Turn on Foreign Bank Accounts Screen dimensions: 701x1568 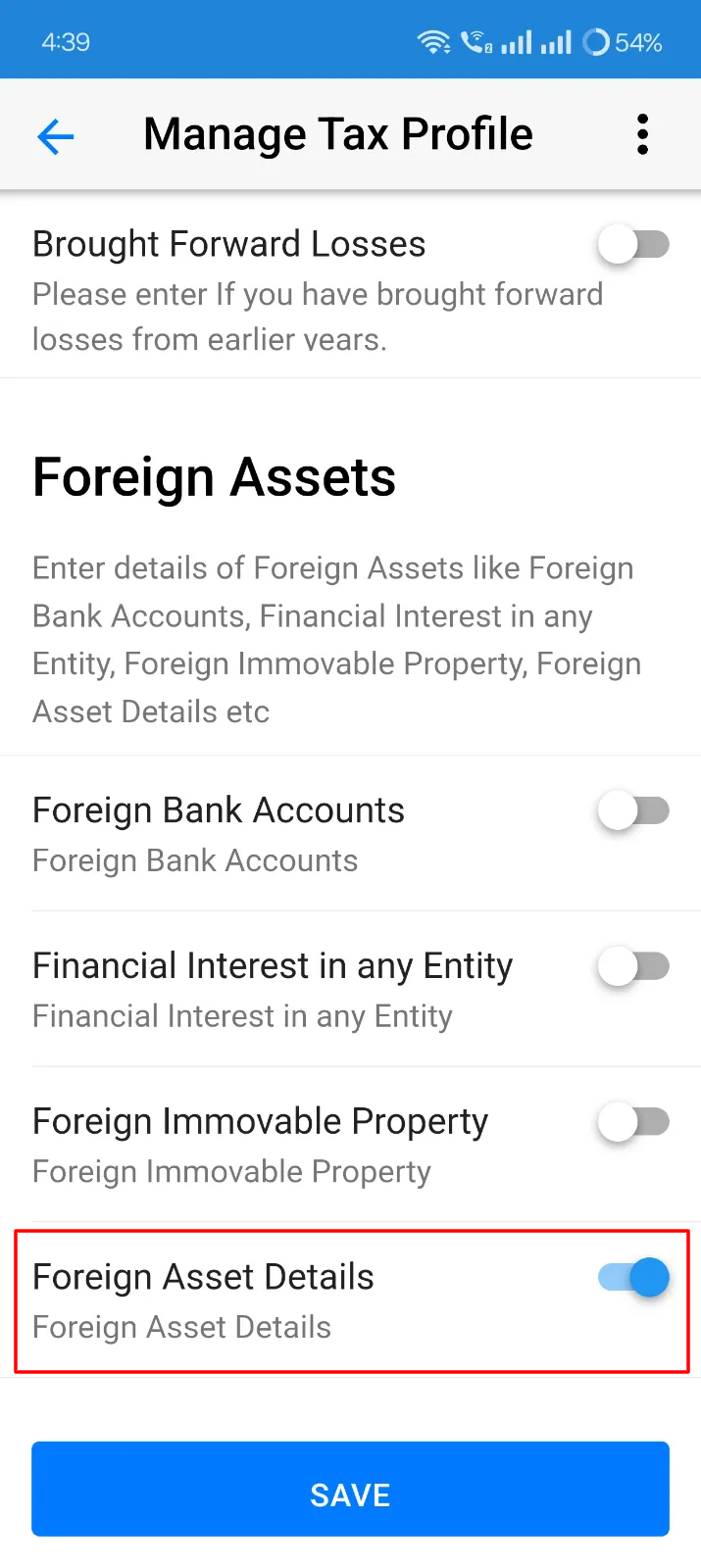(633, 810)
